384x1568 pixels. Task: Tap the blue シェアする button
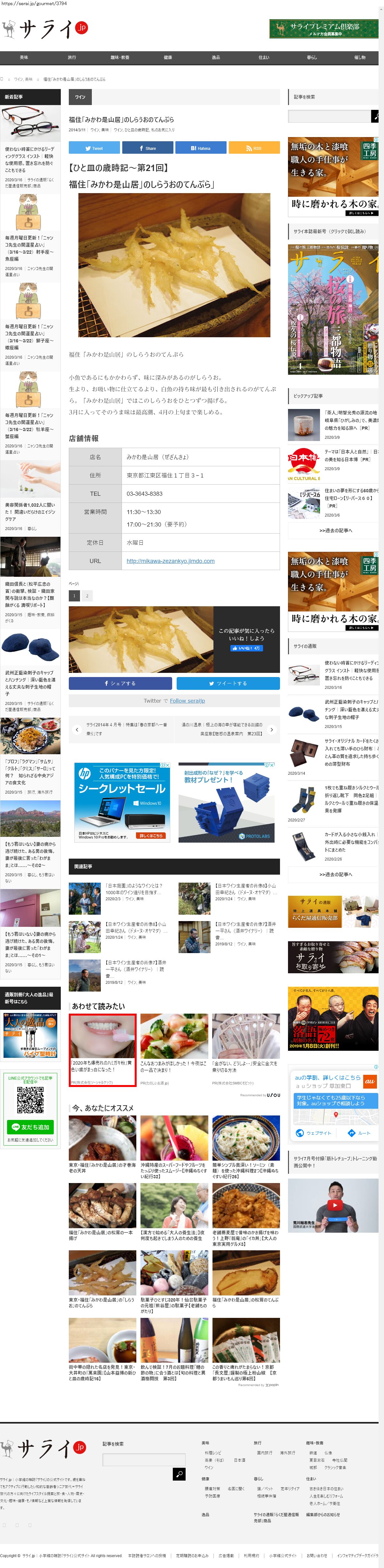pyautogui.click(x=120, y=683)
